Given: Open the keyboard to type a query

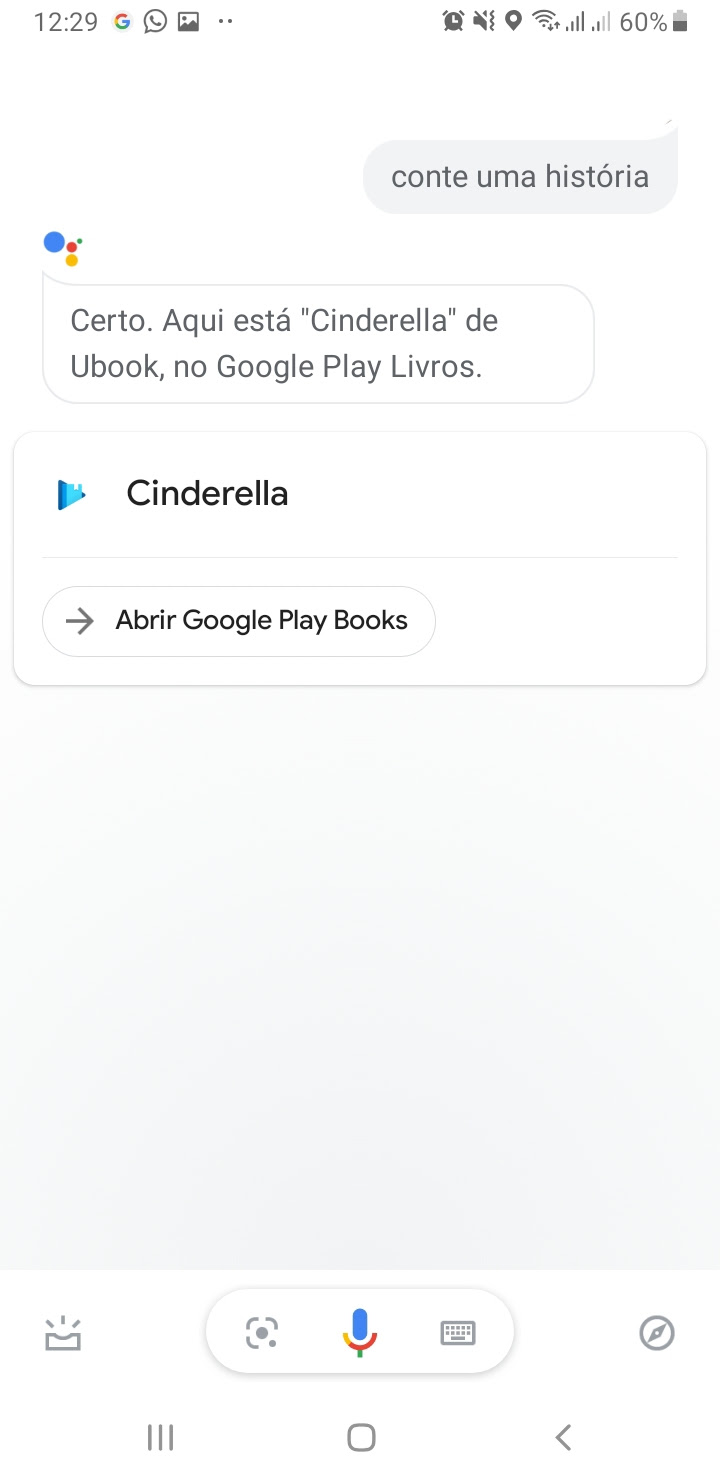Looking at the screenshot, I should click(458, 1333).
